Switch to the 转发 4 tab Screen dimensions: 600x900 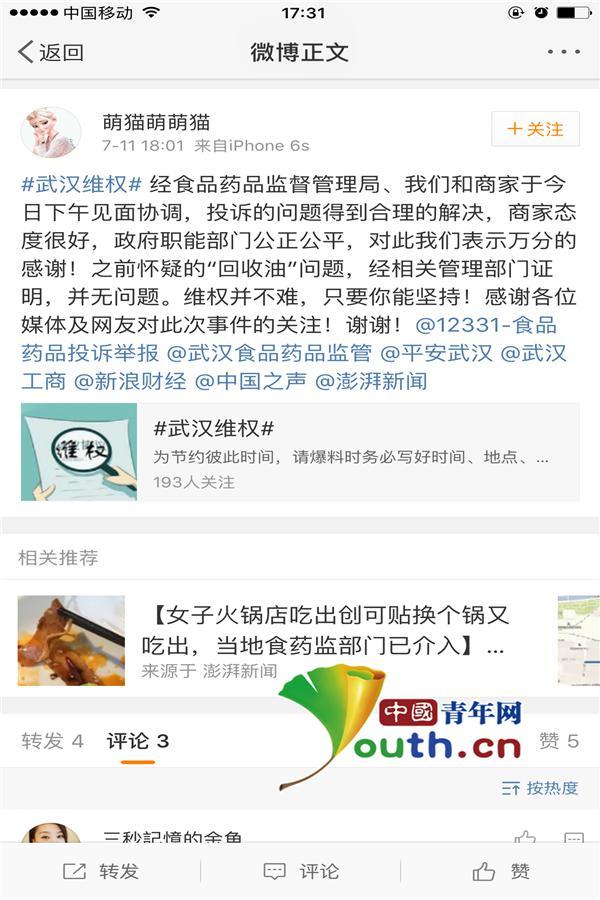(52, 741)
